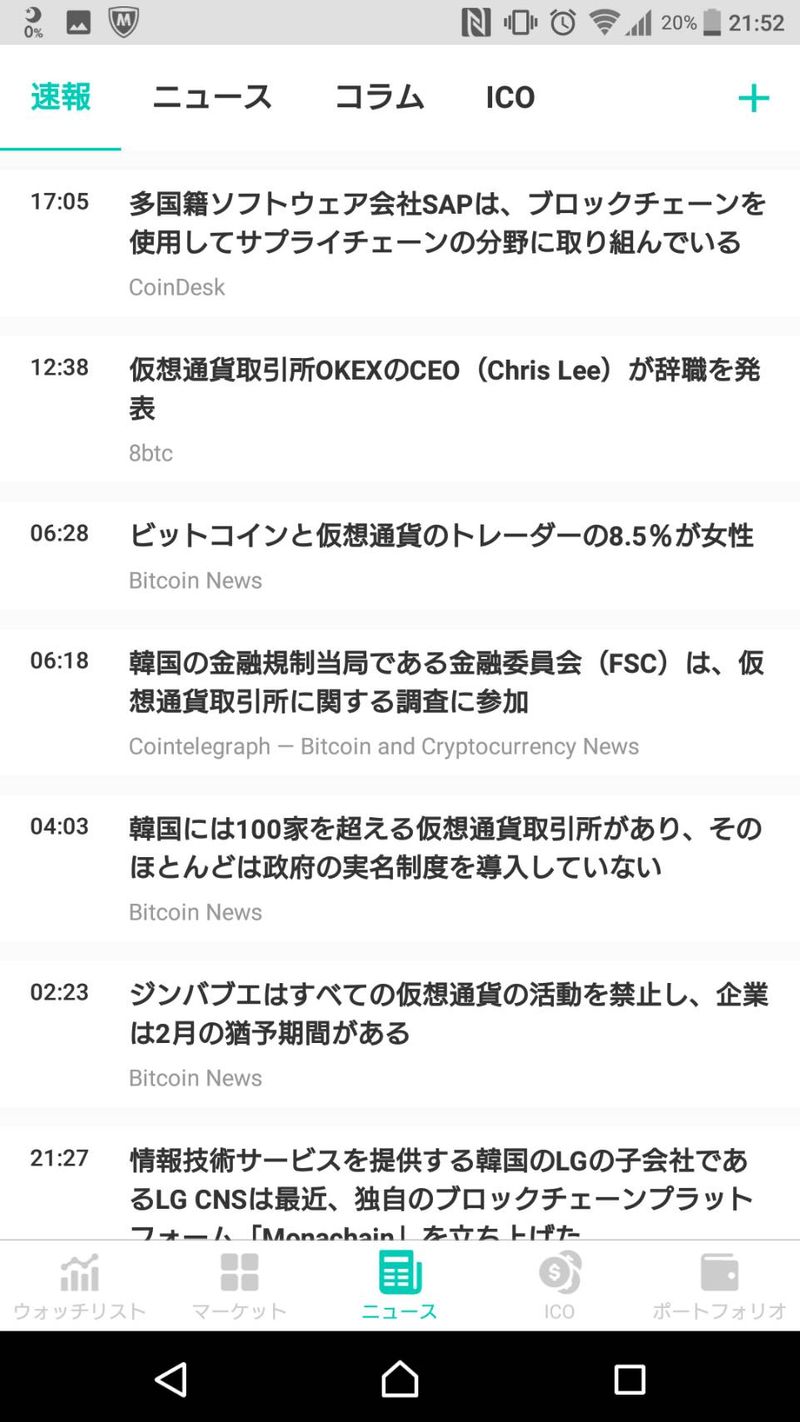
Task: Open the 17:05 SAP blockchain article
Action: click(x=447, y=223)
